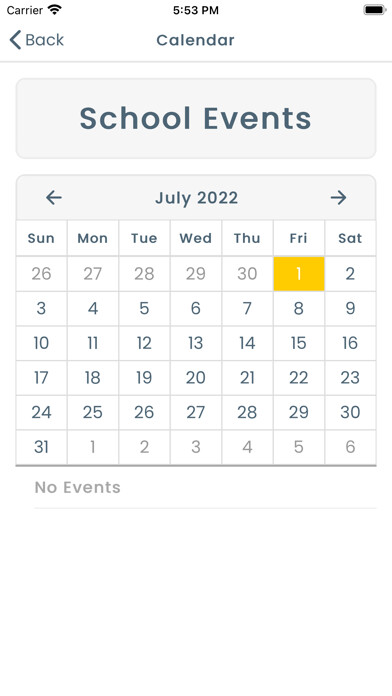Choose July 22 on the calendar
The width and height of the screenshot is (392, 696).
pyautogui.click(x=299, y=378)
